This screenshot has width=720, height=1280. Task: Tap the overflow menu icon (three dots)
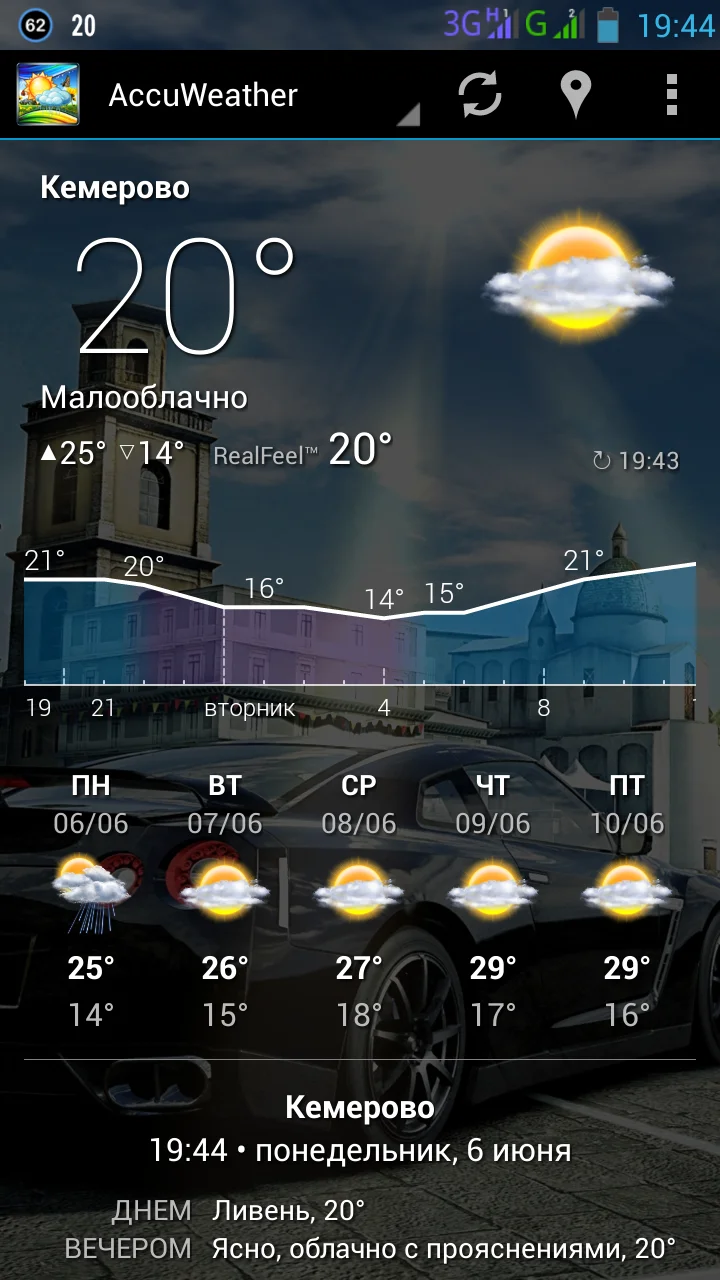[x=672, y=95]
